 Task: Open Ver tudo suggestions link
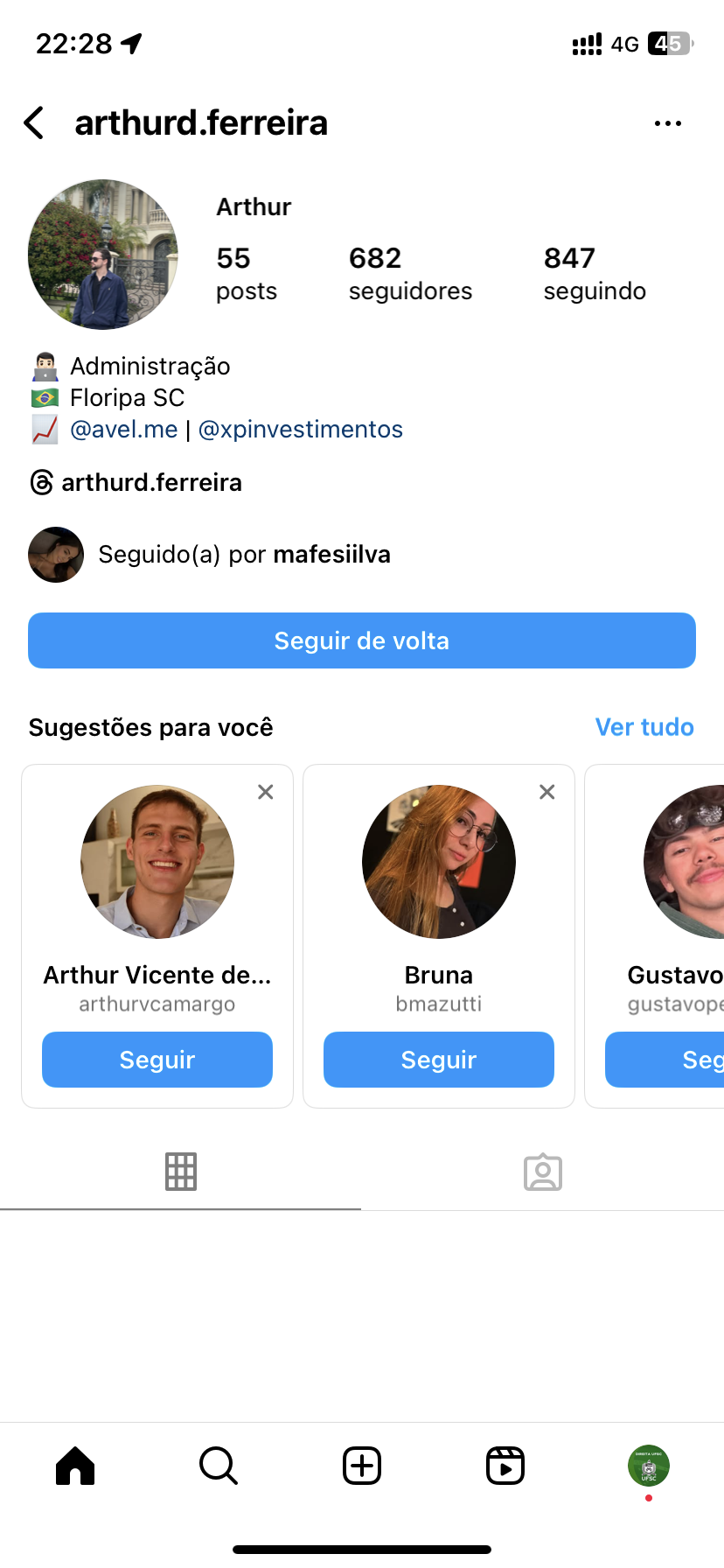pyautogui.click(x=644, y=727)
